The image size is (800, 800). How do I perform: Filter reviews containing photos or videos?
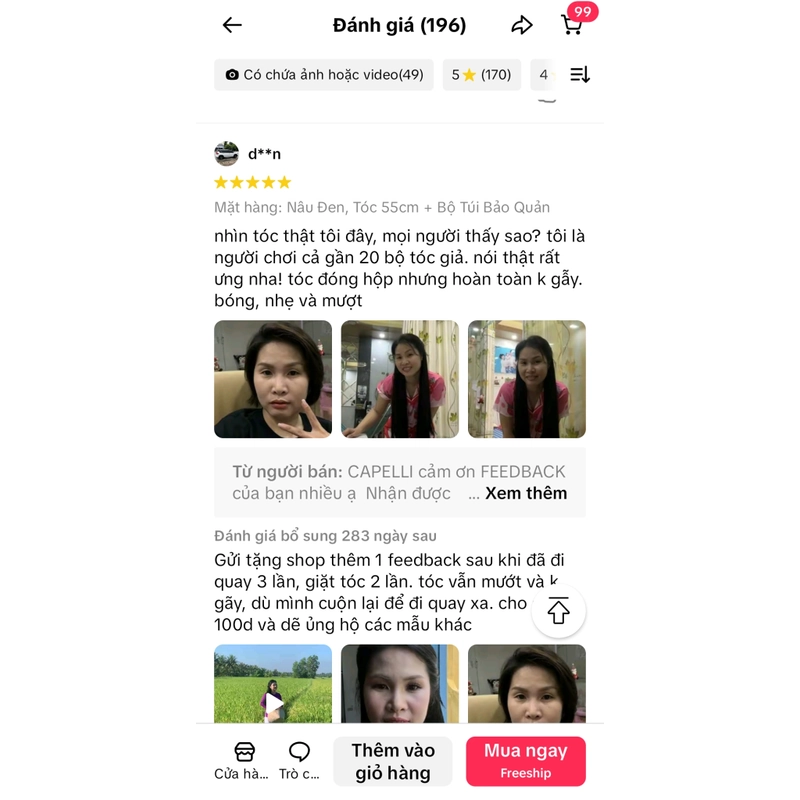[x=324, y=75]
